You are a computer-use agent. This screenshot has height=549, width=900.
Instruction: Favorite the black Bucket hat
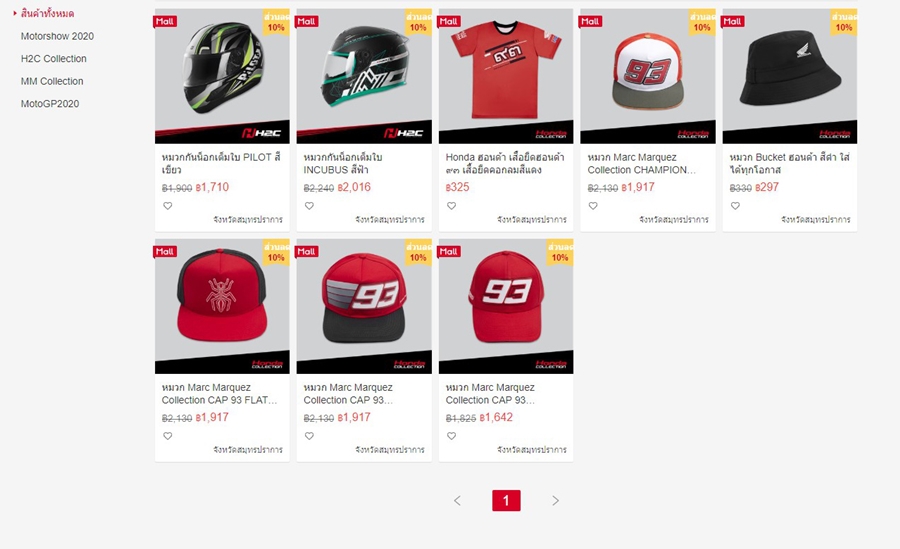tap(735, 206)
